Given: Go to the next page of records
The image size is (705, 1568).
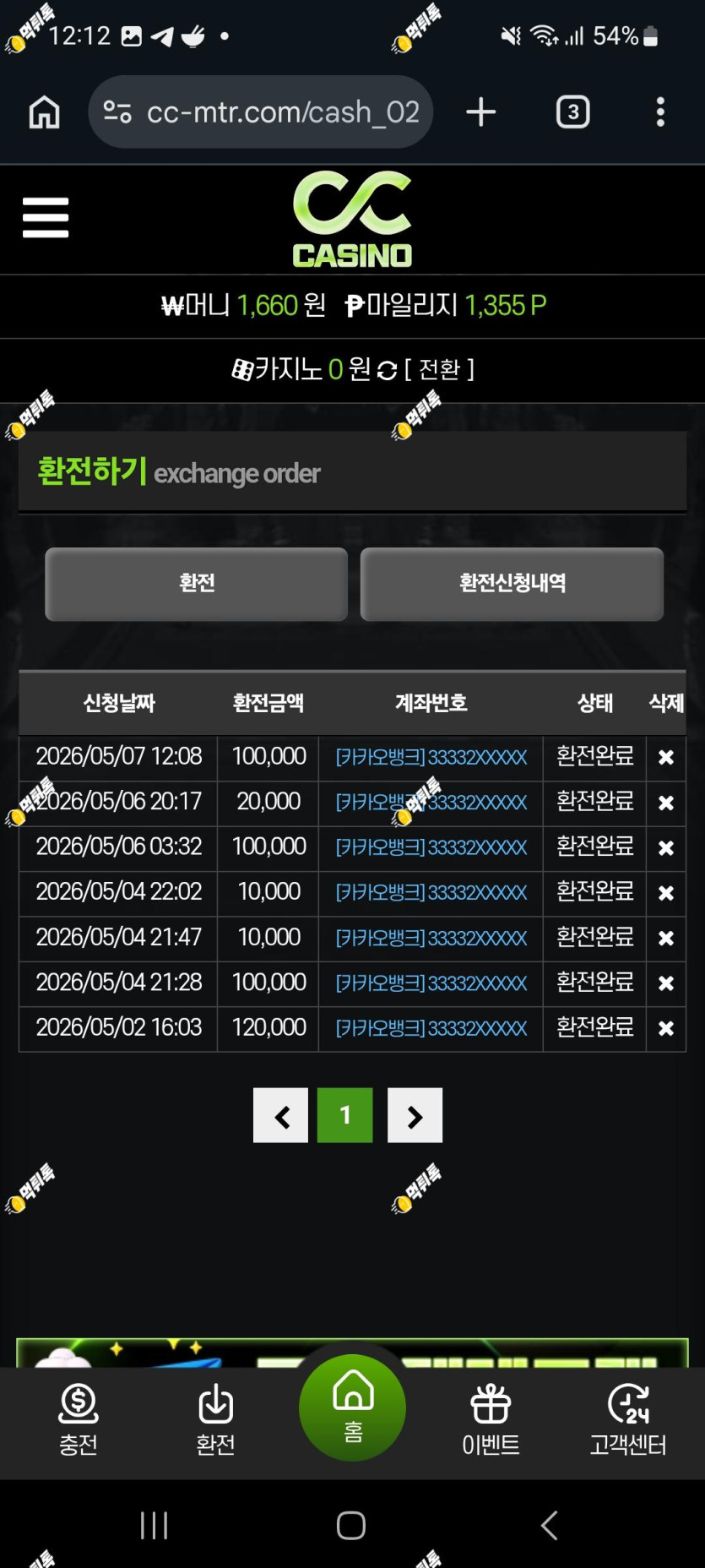Looking at the screenshot, I should click(415, 1115).
